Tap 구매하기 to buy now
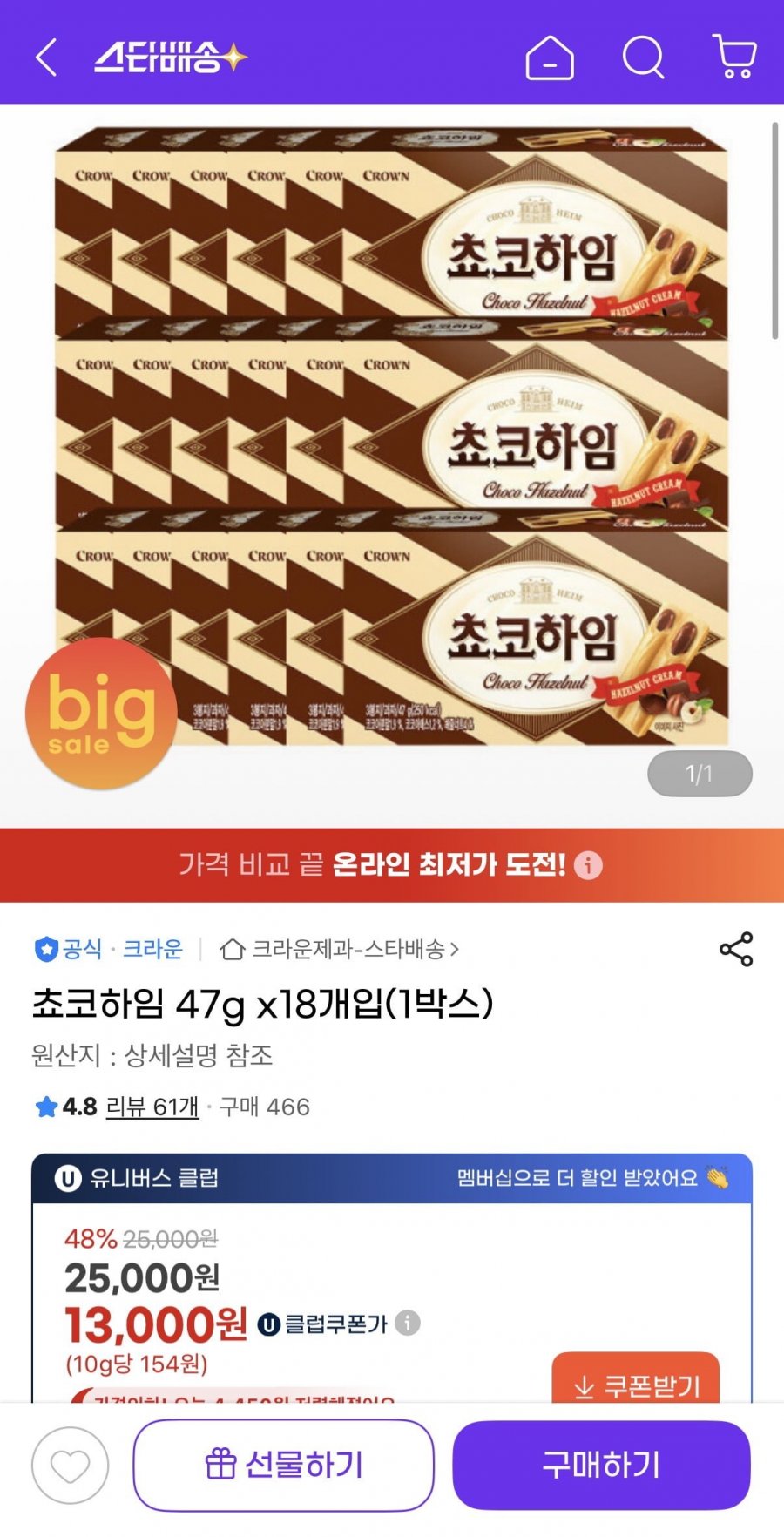 pos(601,1466)
